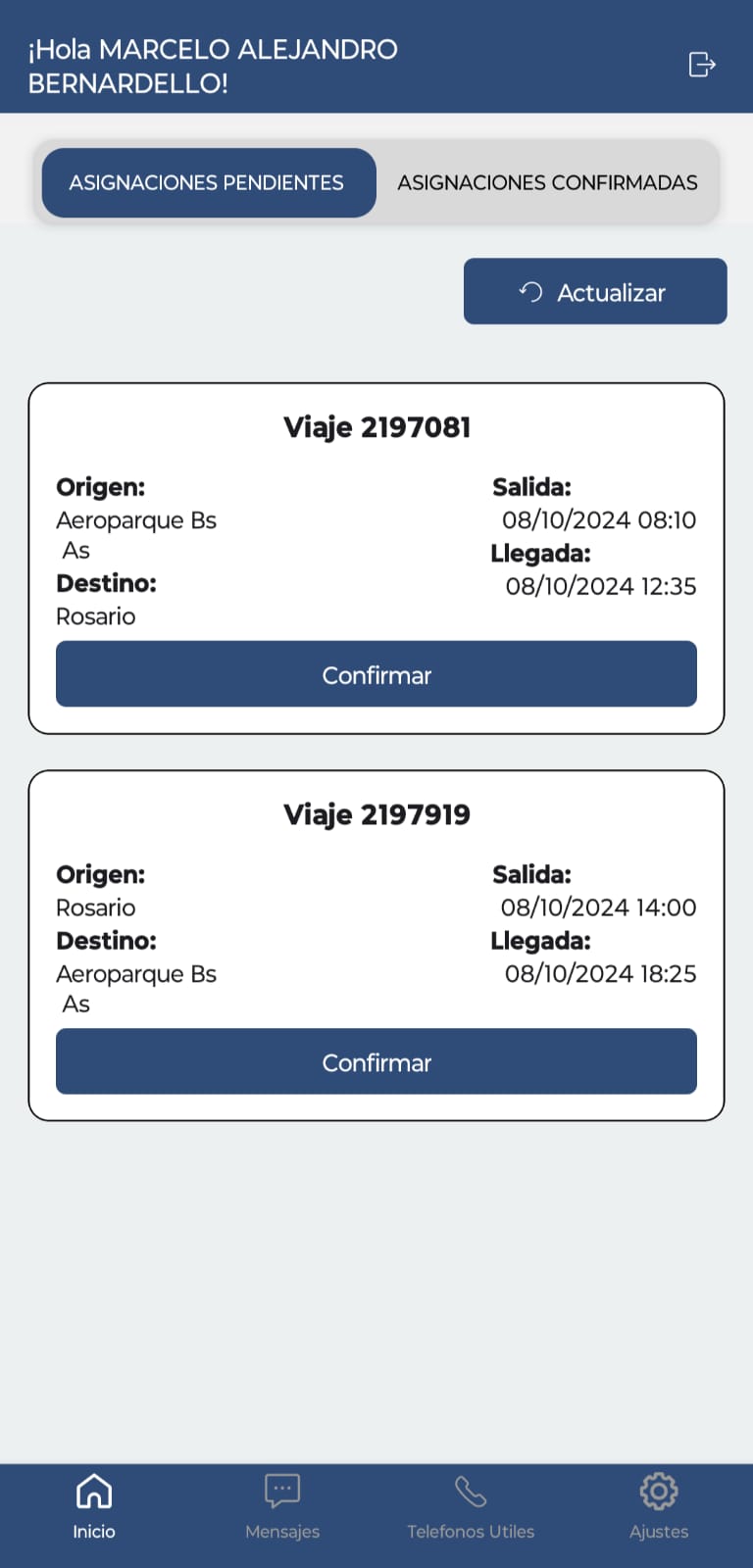Confirm Viaje 2197919 from Rosario
Image resolution: width=753 pixels, height=1568 pixels.
pos(376,1061)
